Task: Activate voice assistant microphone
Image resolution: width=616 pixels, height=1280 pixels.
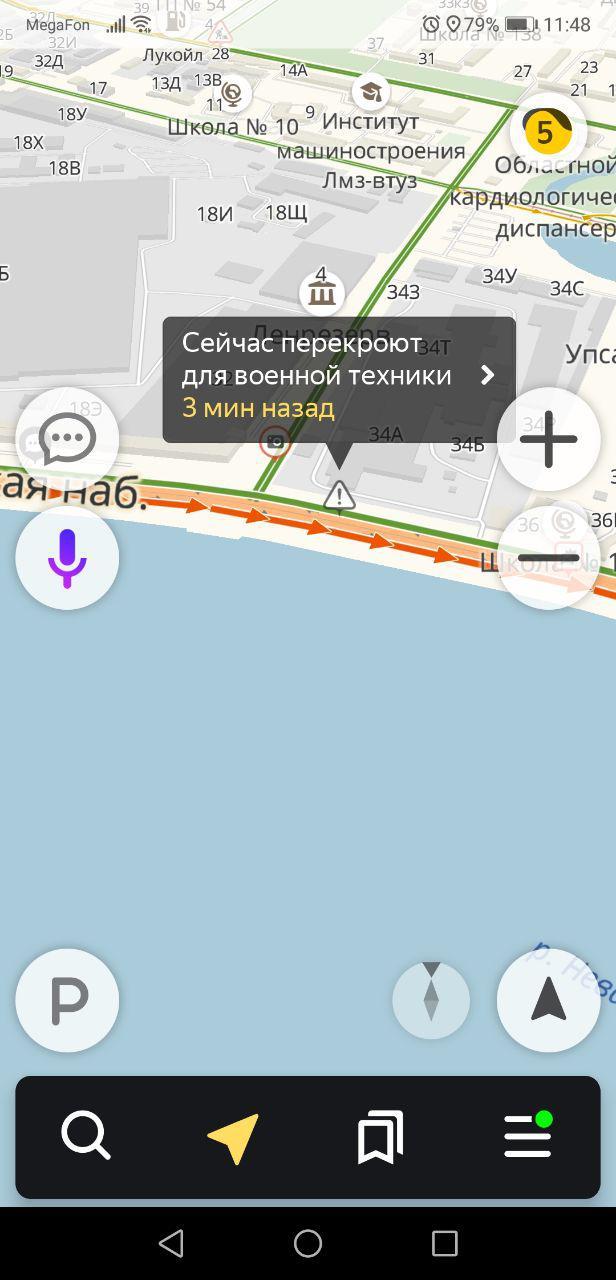Action: [x=67, y=557]
